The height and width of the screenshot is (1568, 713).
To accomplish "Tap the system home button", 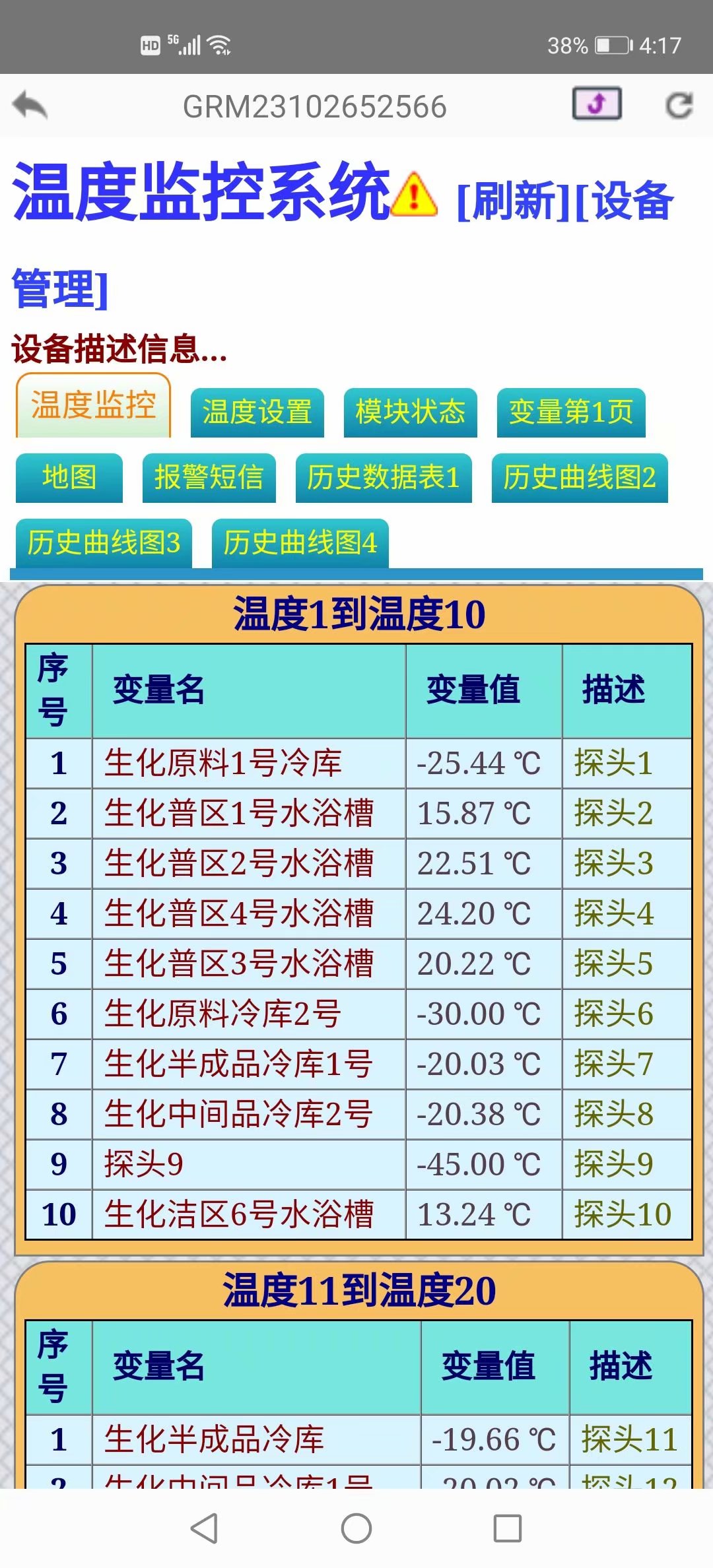I will [356, 1528].
